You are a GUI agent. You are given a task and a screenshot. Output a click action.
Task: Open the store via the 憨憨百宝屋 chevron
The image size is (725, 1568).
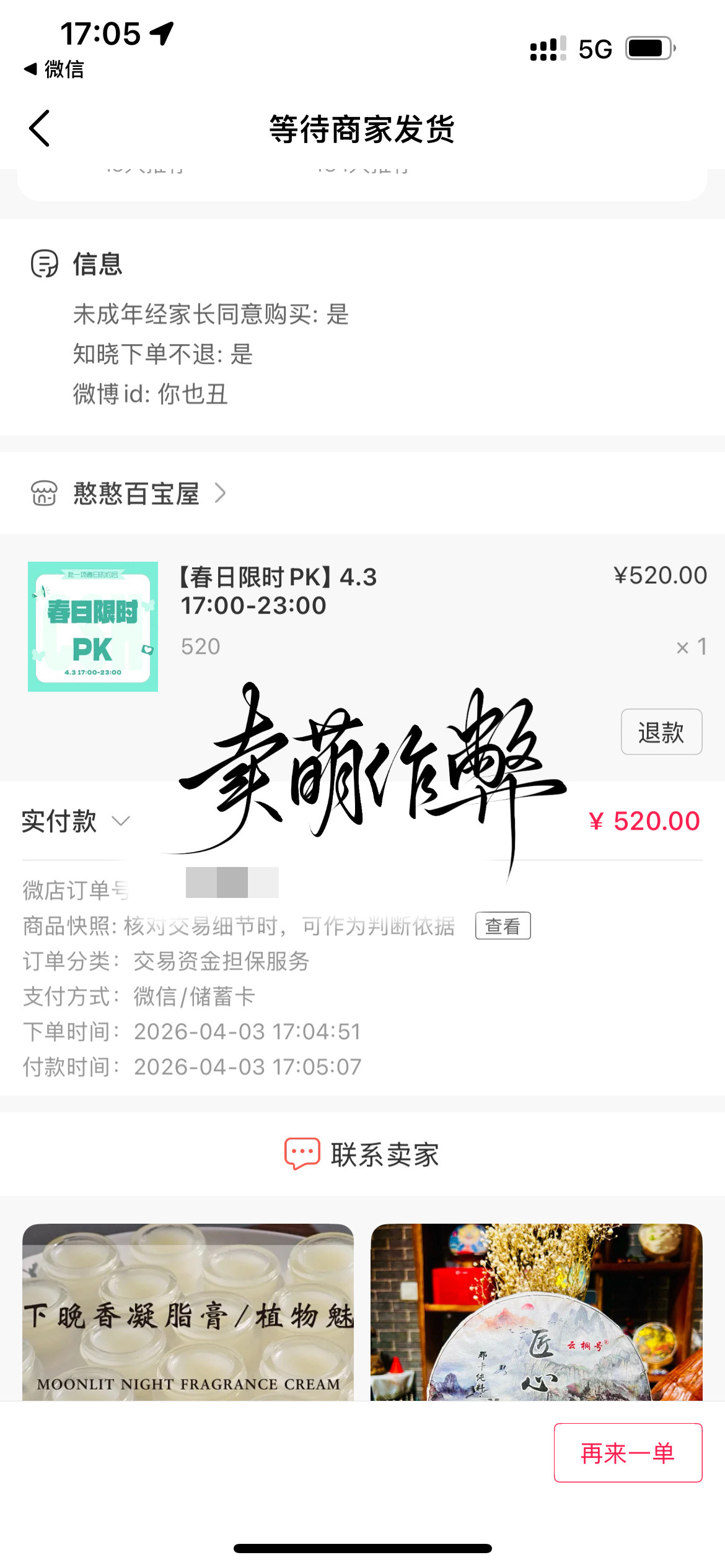(221, 494)
